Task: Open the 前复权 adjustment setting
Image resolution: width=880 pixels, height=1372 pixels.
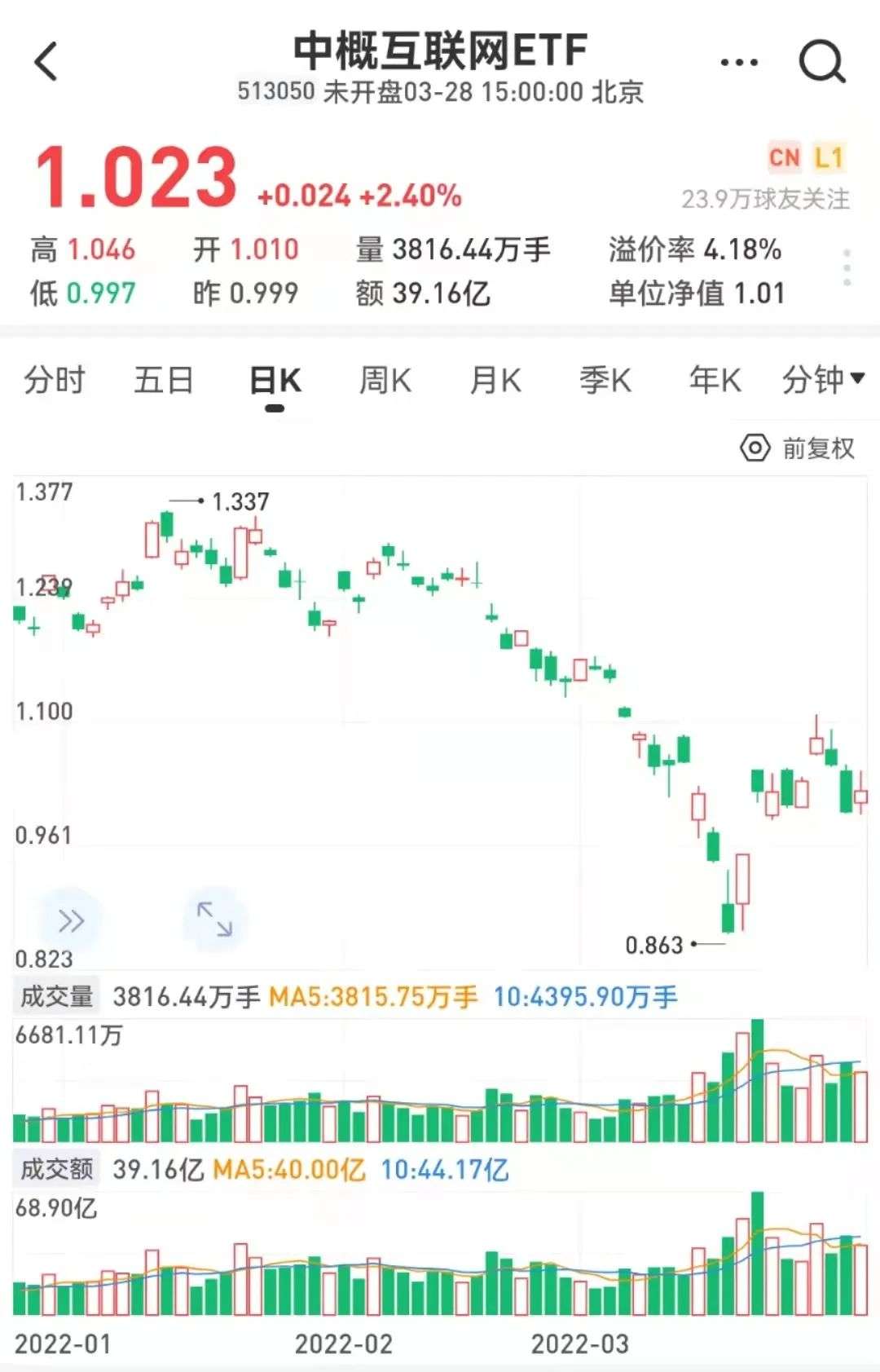Action: pyautogui.click(x=799, y=448)
